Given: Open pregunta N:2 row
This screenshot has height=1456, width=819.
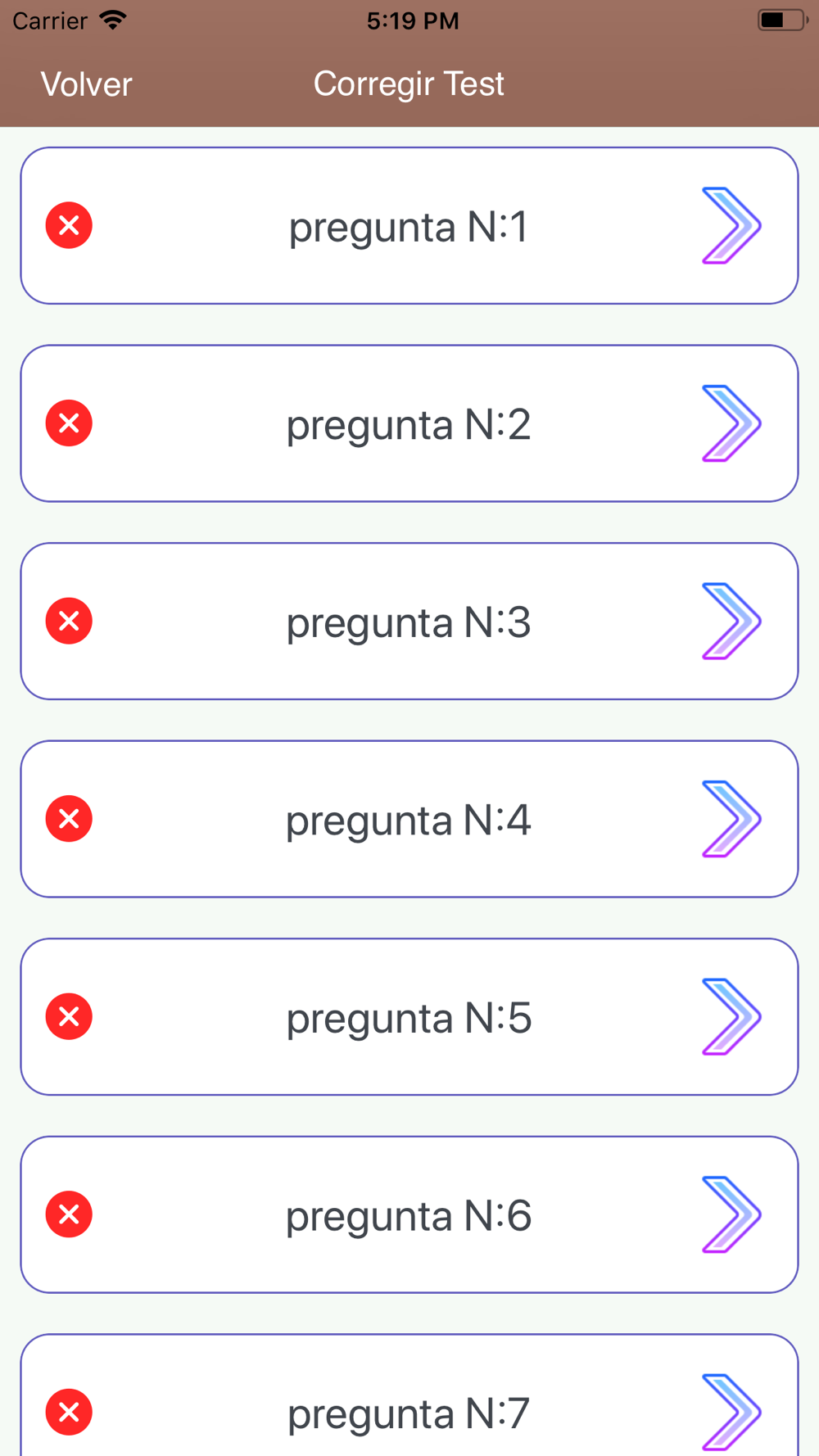Looking at the screenshot, I should coord(409,423).
